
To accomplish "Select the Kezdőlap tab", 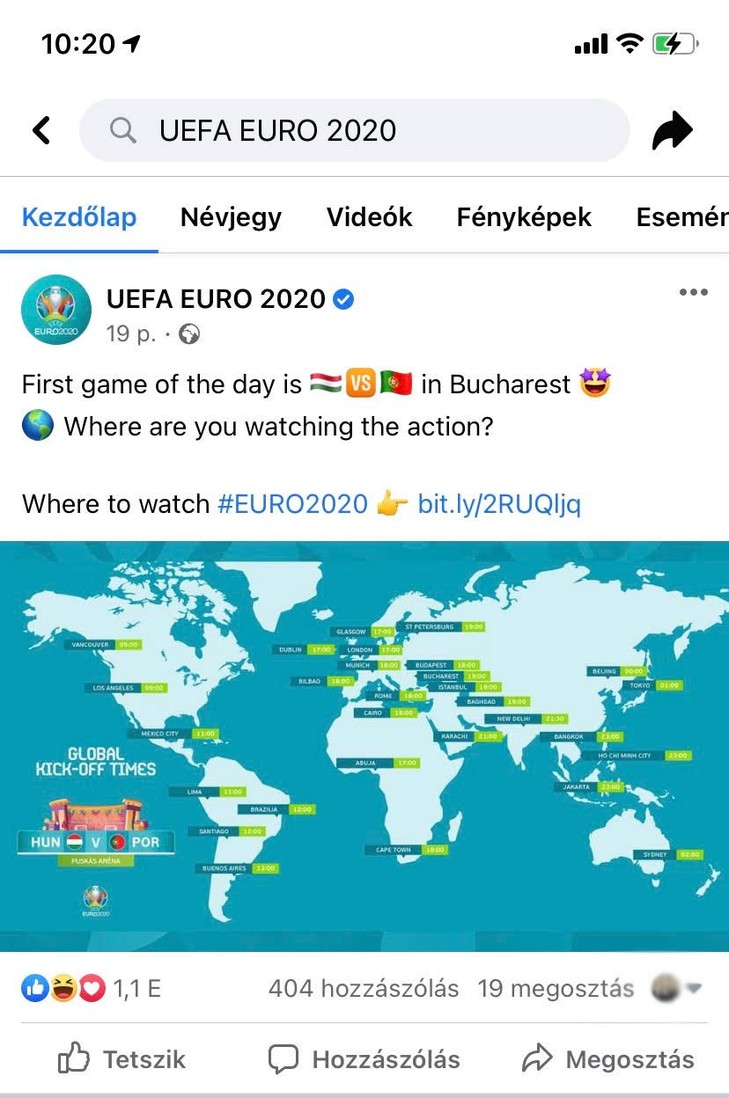I will (79, 217).
